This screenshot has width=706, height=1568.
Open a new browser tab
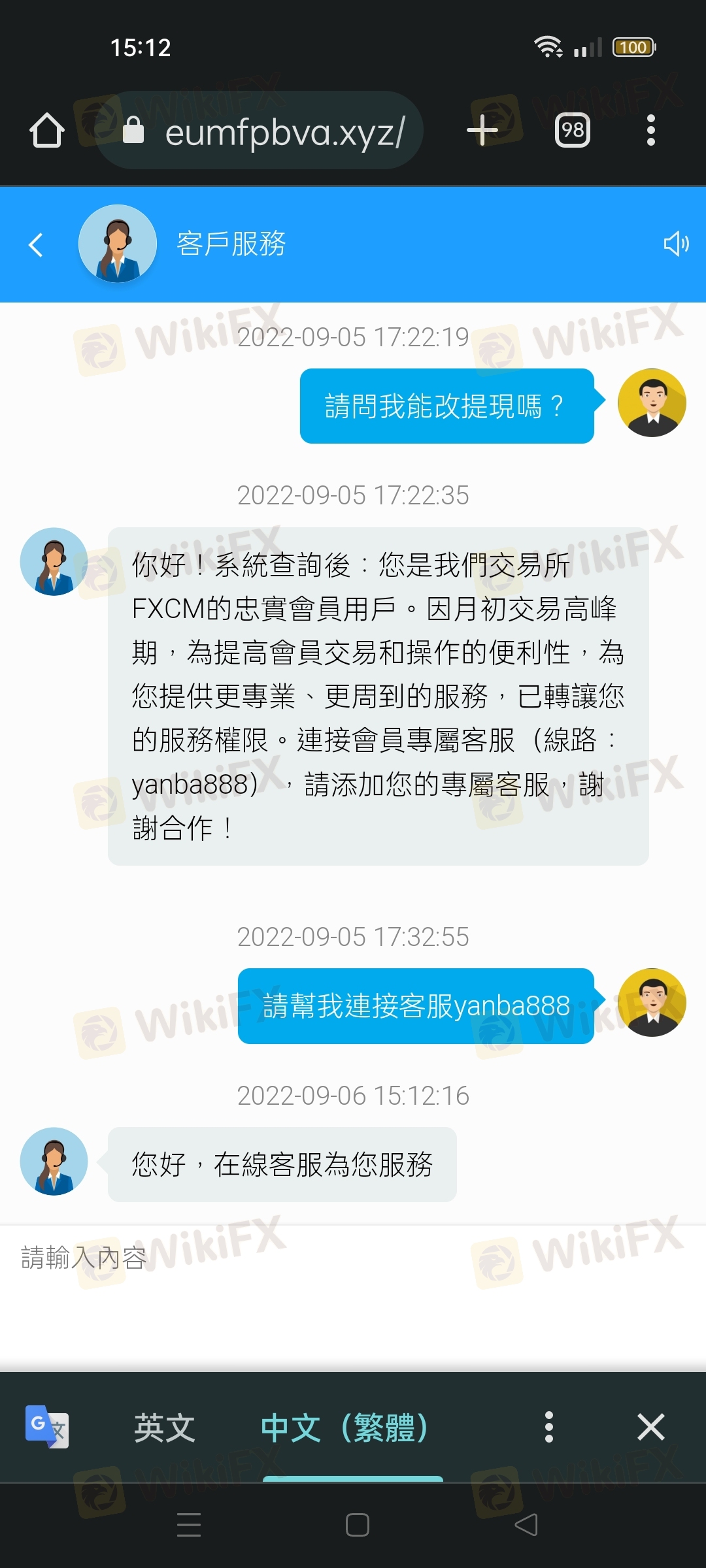coord(482,131)
